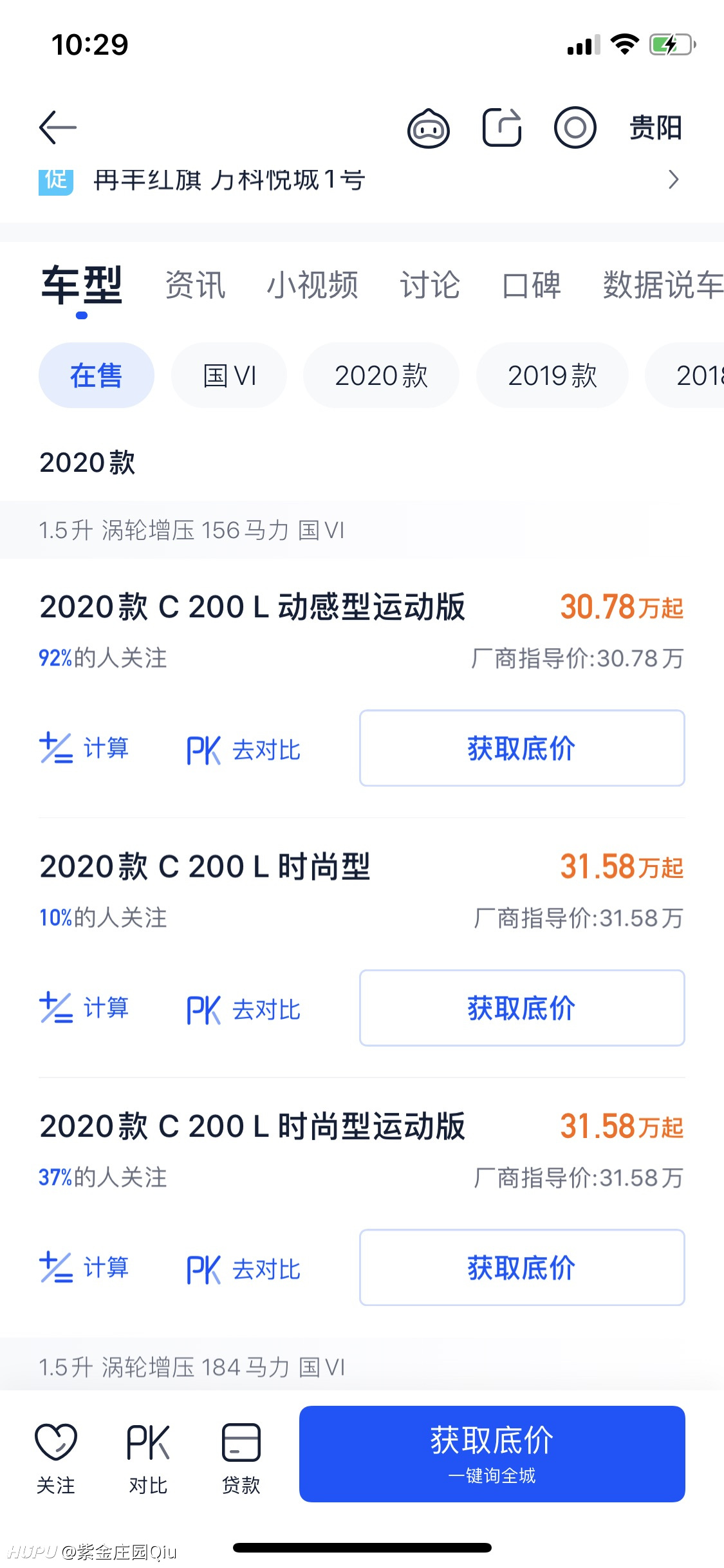Image resolution: width=724 pixels, height=1568 pixels.
Task: Tap the blue 获取底价 一键询全城 button
Action: tap(492, 1454)
